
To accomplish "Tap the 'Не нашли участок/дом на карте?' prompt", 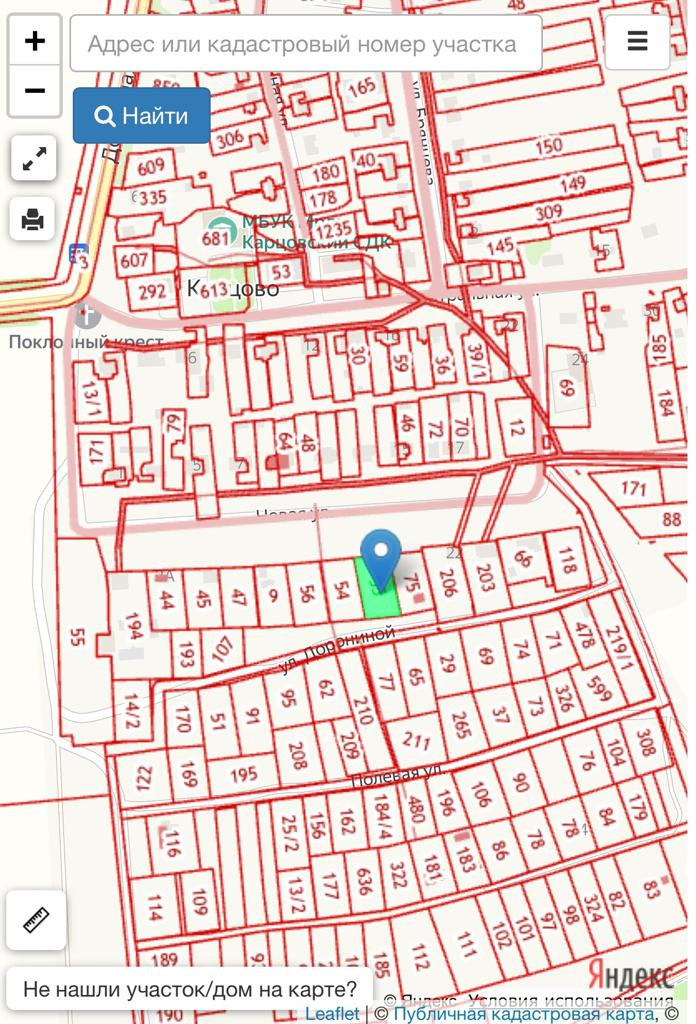I will click(190, 989).
